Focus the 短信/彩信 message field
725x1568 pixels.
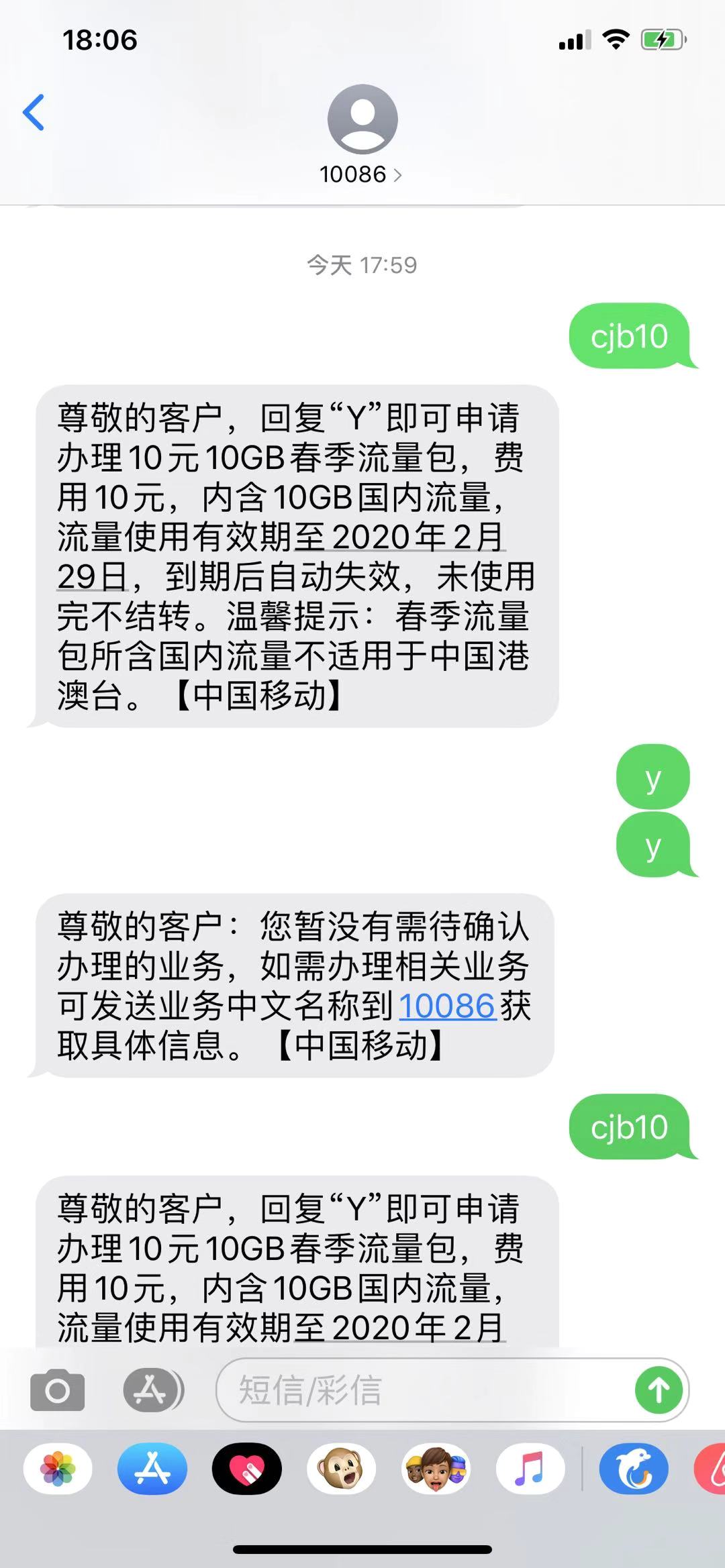(423, 1390)
